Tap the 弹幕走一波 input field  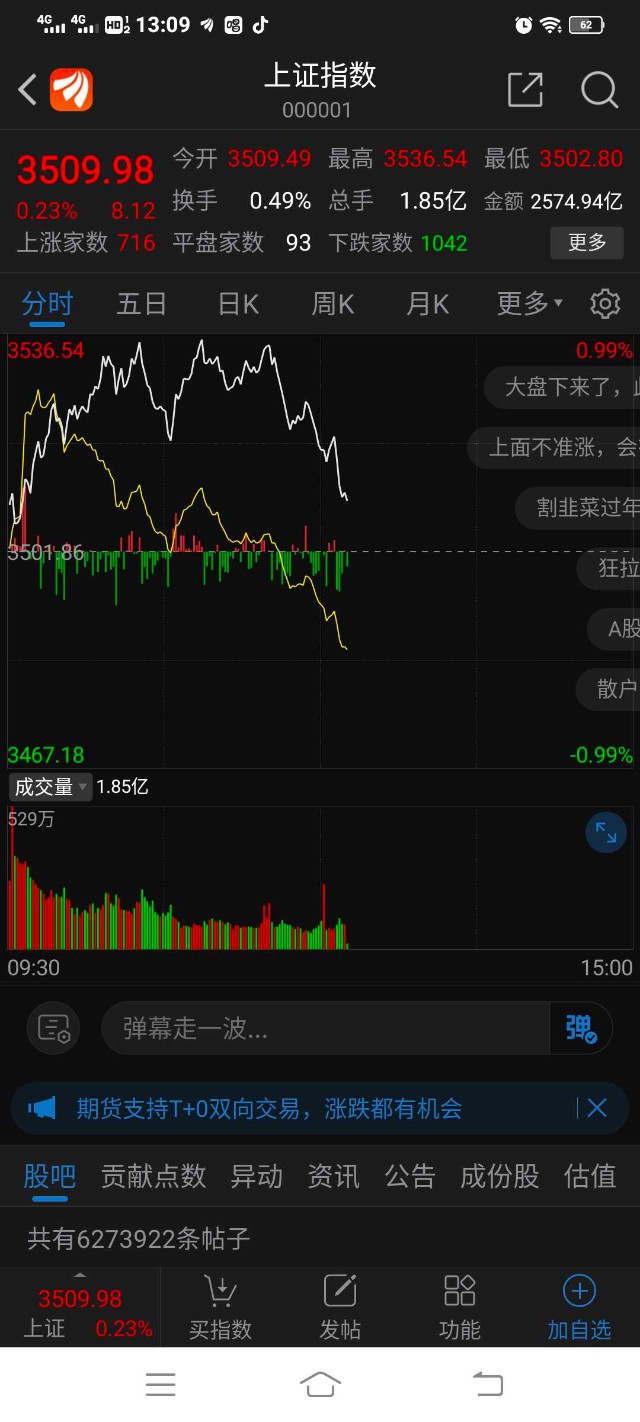325,1028
